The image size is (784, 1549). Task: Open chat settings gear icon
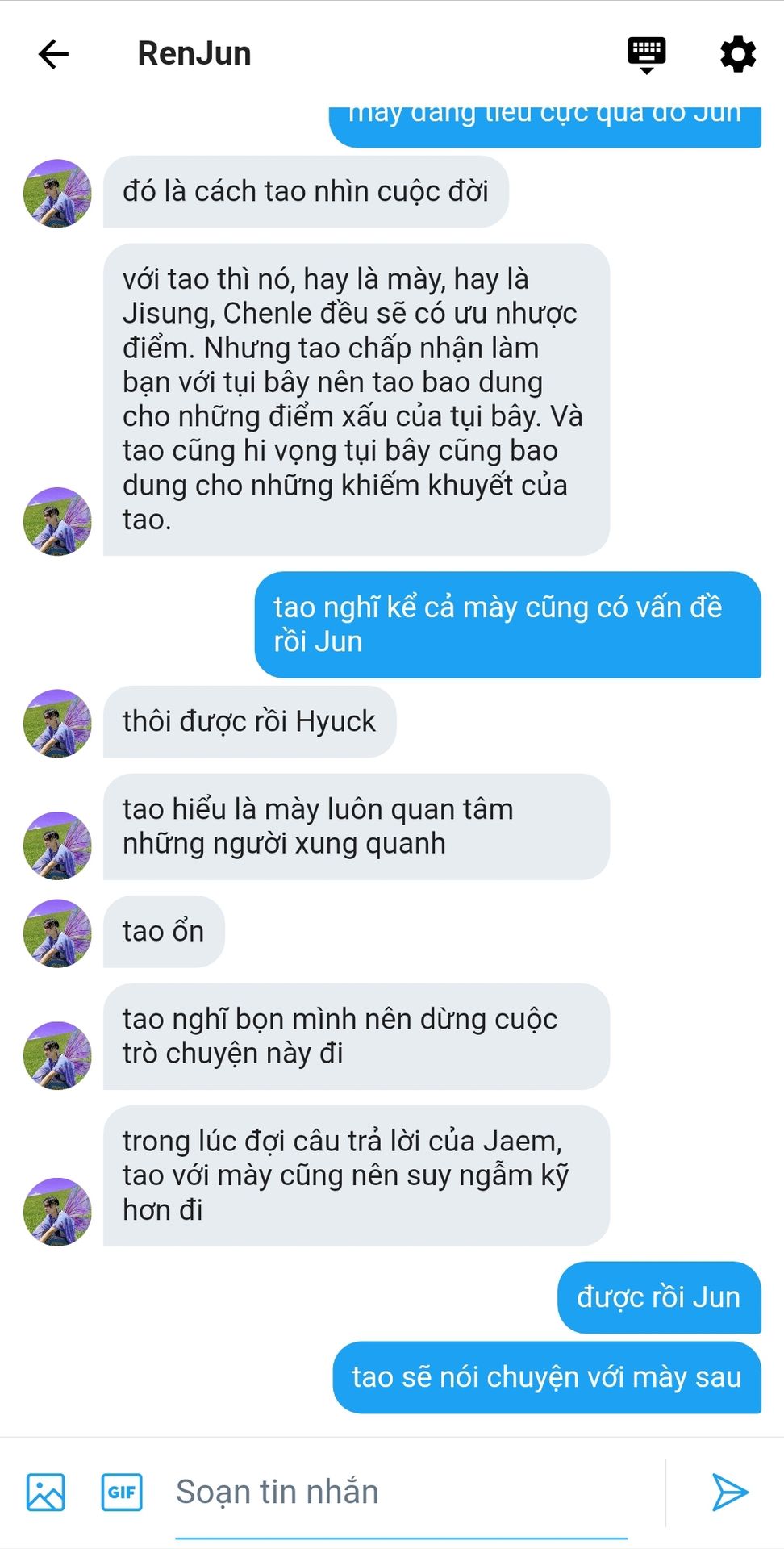[x=737, y=54]
